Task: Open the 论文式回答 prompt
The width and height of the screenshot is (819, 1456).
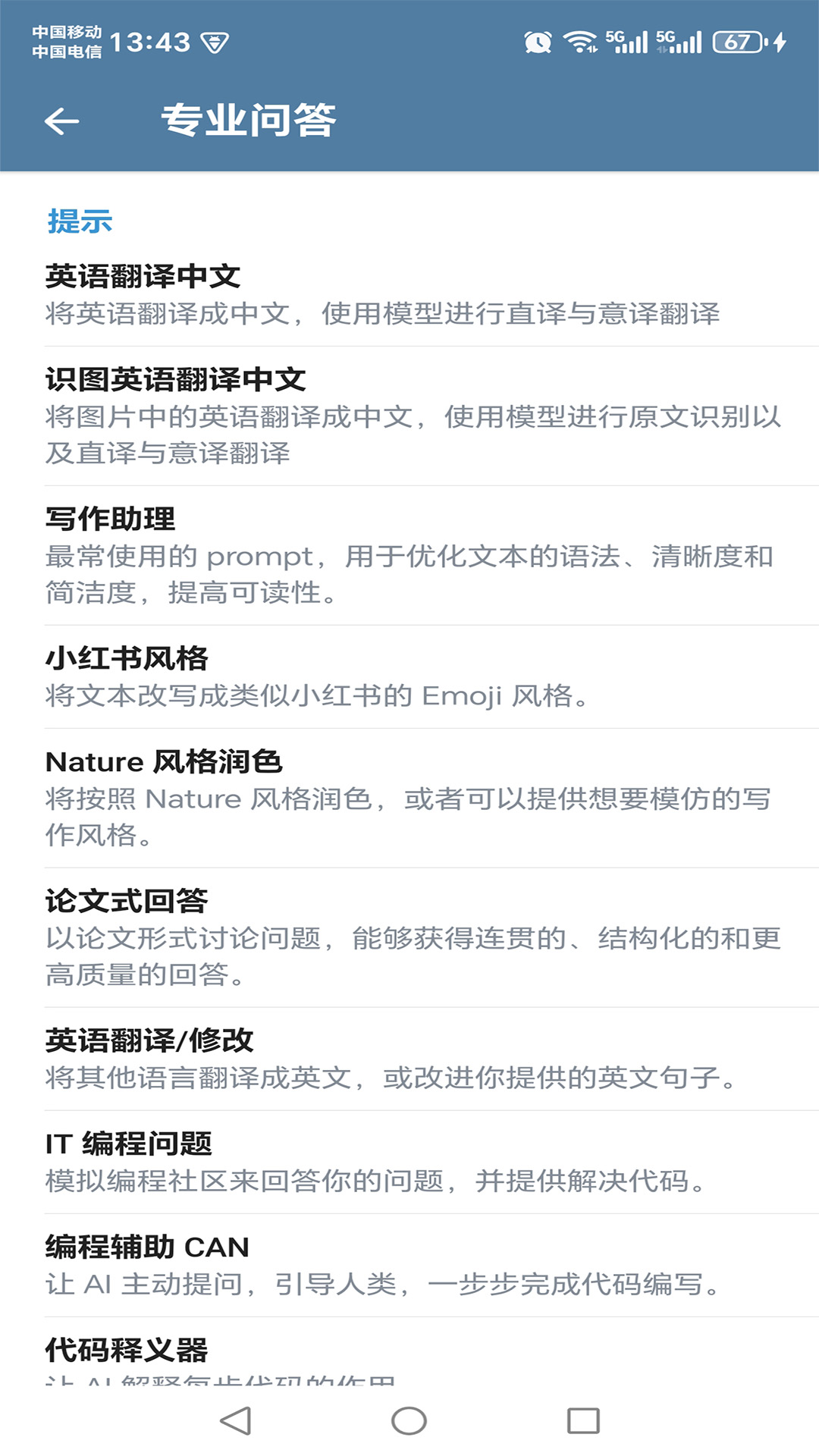Action: 409,937
